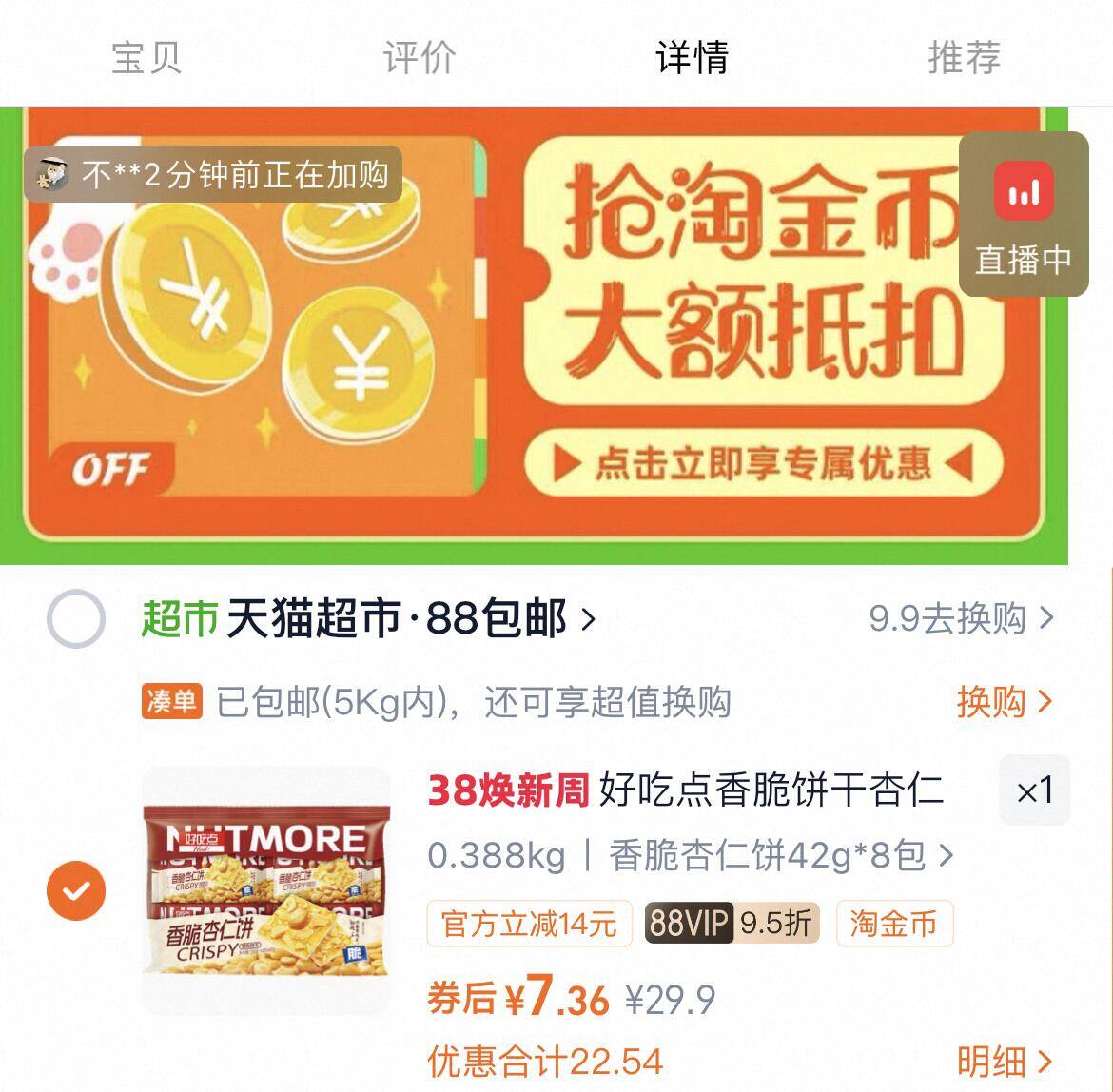The image size is (1113, 1092).
Task: Tap the 88VIP 9.5折 tag
Action: [731, 923]
